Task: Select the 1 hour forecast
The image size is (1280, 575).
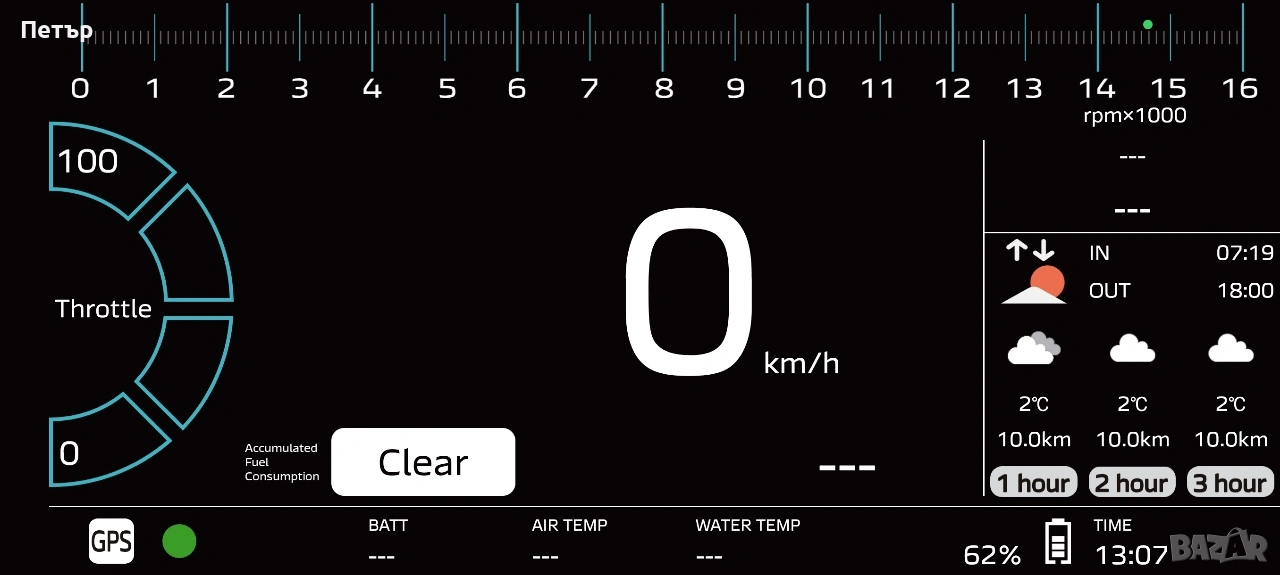Action: pos(1033,483)
